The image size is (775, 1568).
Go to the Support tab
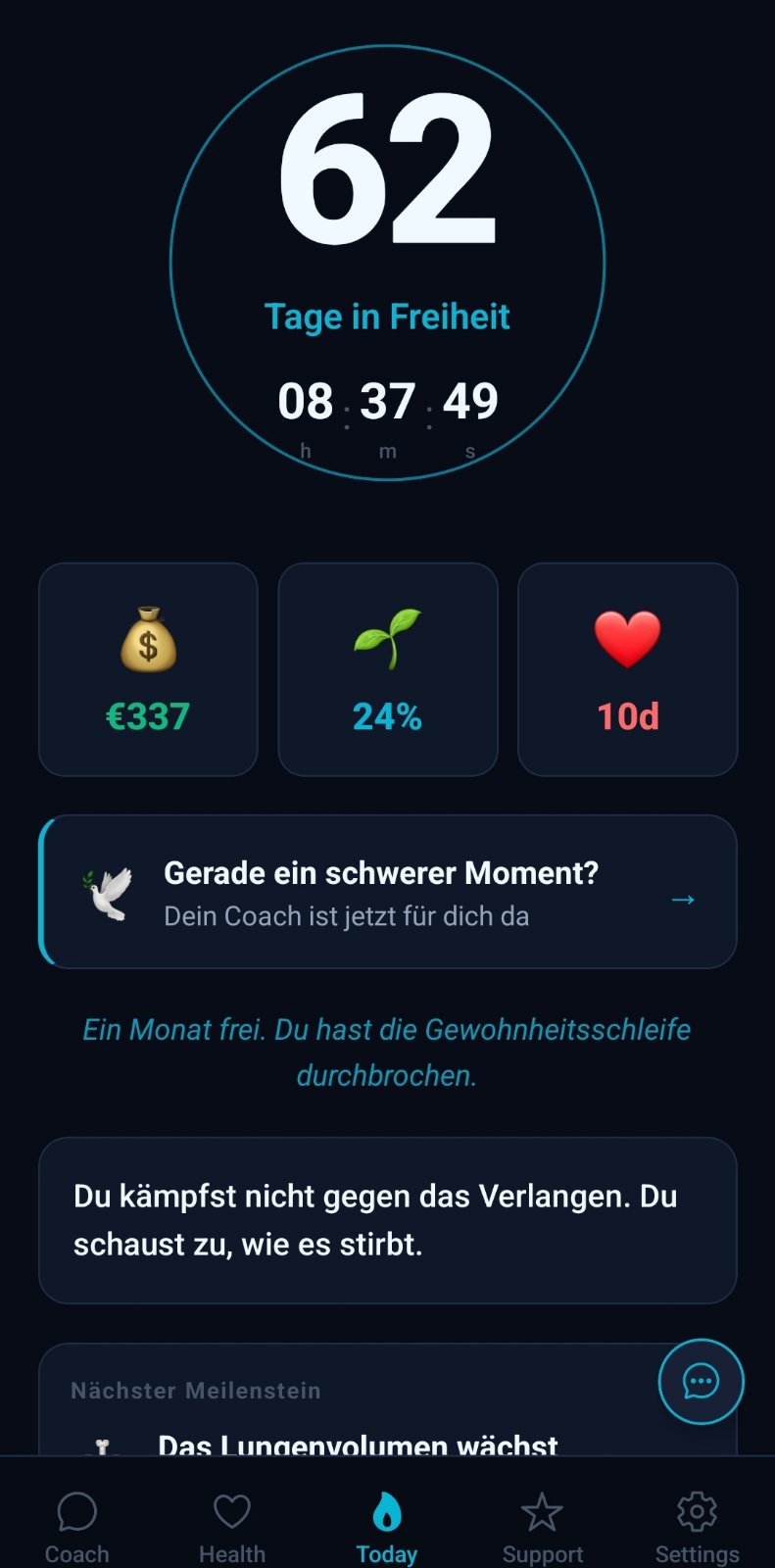pos(542,1527)
